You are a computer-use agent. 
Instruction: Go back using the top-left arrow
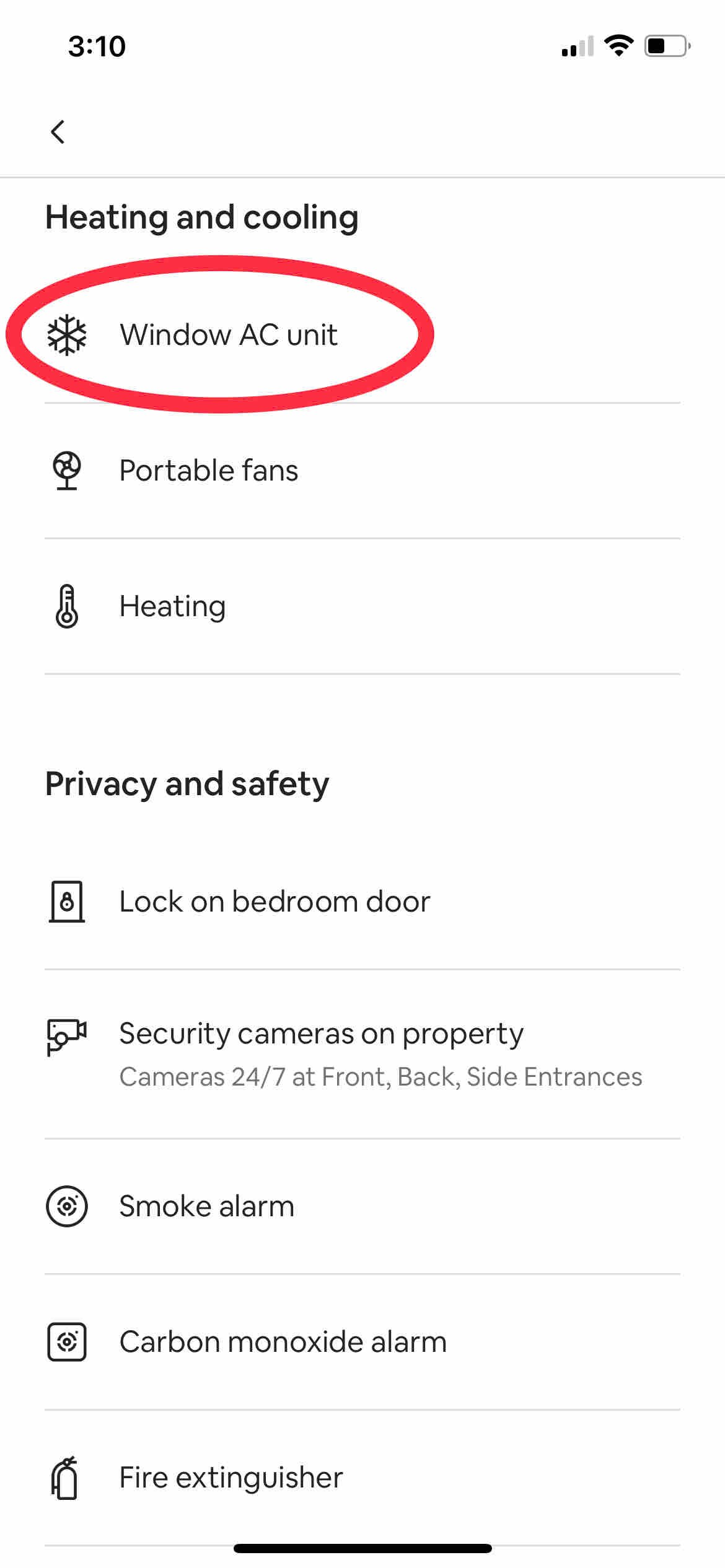coord(58,131)
